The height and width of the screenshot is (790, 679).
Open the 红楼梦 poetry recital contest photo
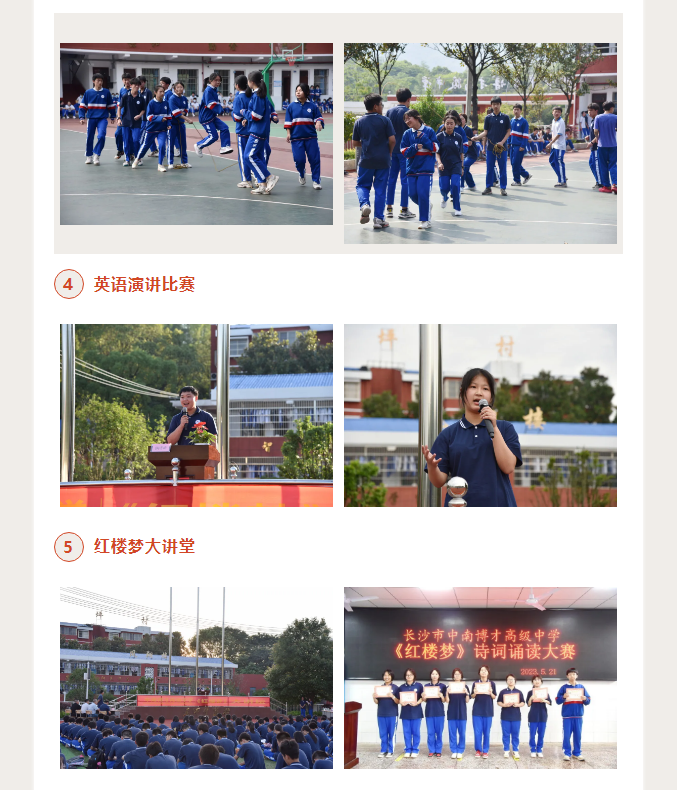[480, 678]
